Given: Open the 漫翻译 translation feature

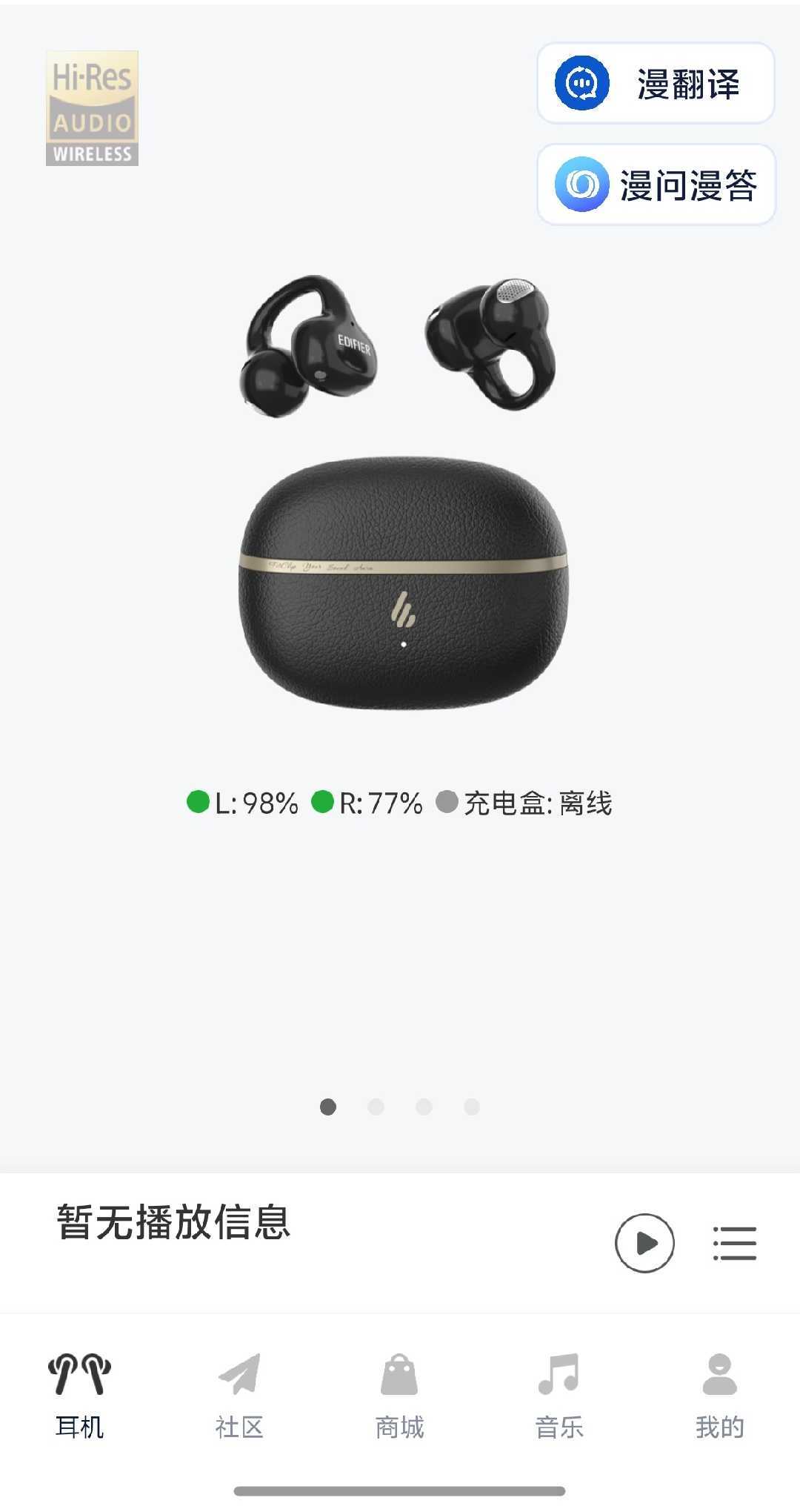Looking at the screenshot, I should (656, 83).
